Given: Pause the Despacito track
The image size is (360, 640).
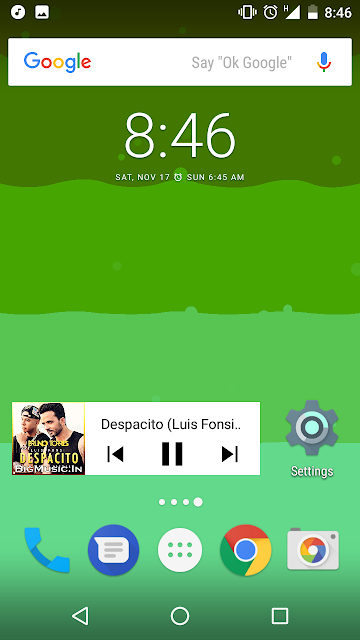Looking at the screenshot, I should tap(172, 454).
